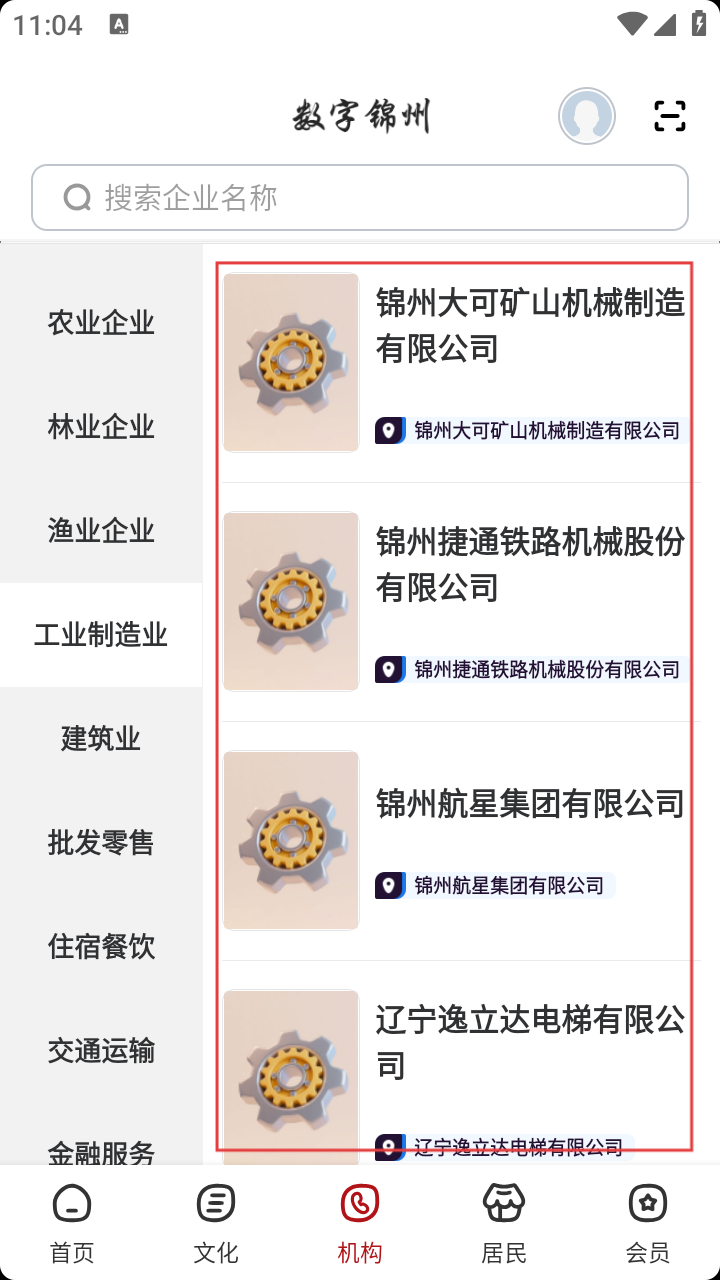This screenshot has height=1280, width=720.
Task: Select the 林业企业 category
Action: point(101,427)
